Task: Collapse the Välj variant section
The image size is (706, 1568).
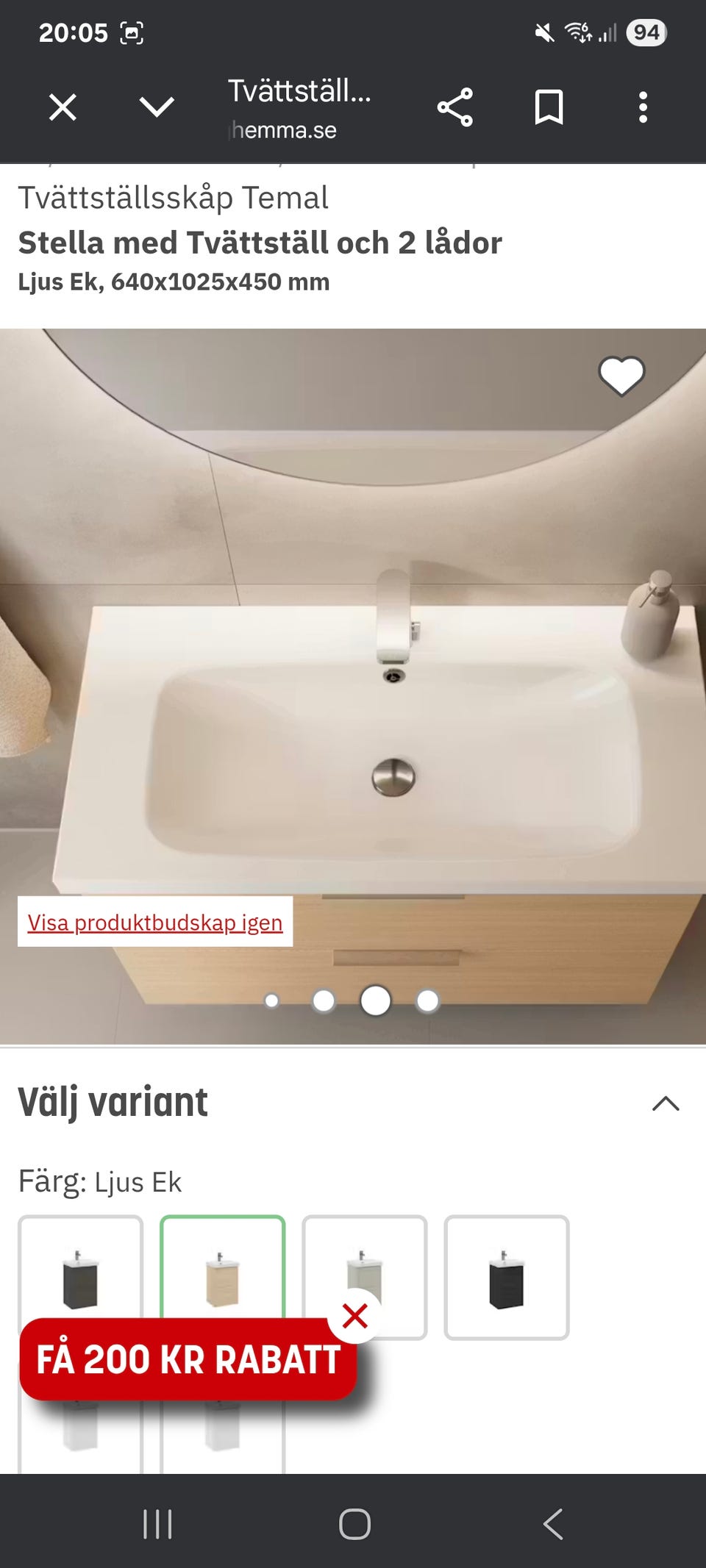Action: point(664,1103)
